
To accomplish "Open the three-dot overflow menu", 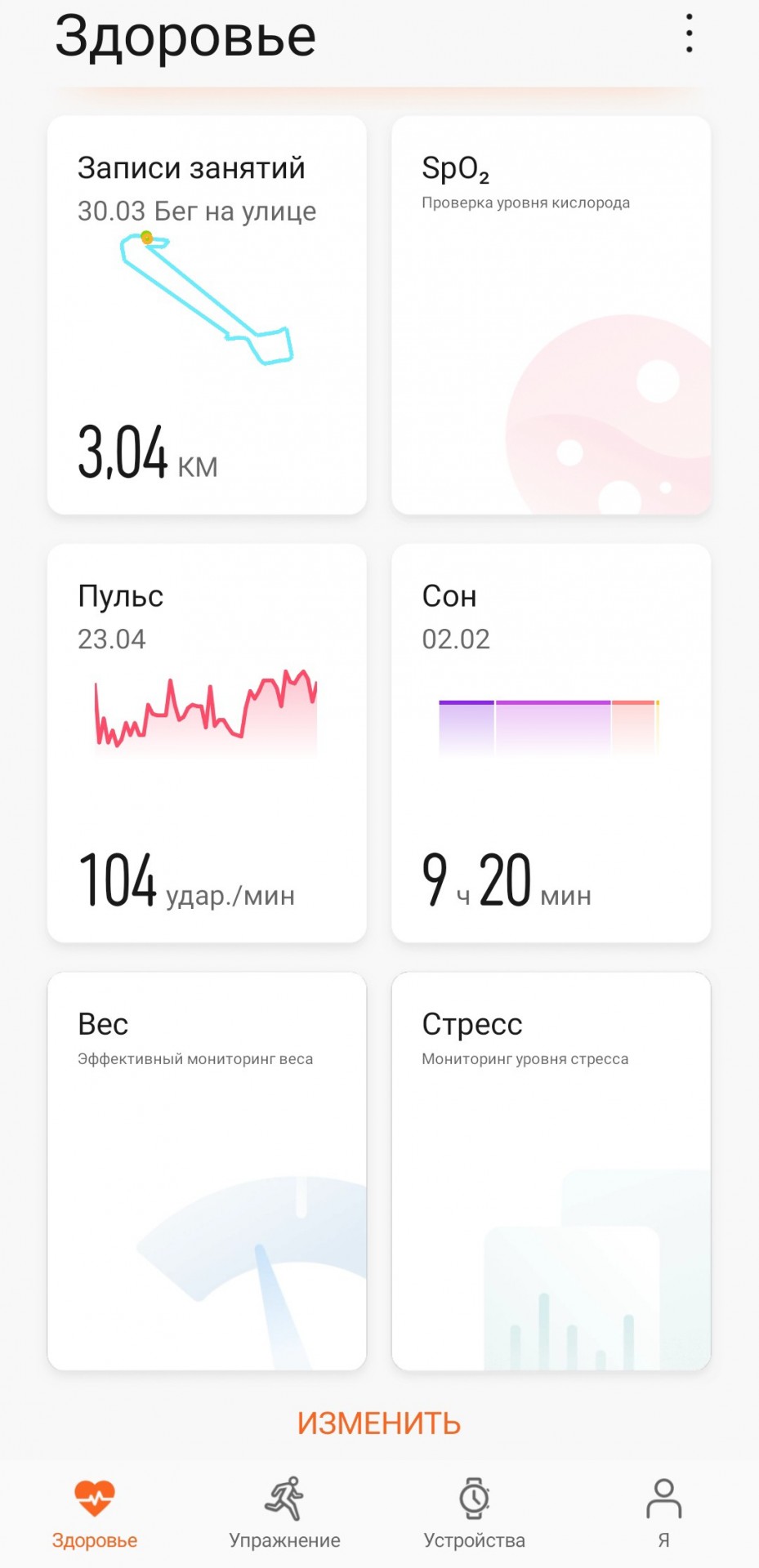I will [x=690, y=33].
